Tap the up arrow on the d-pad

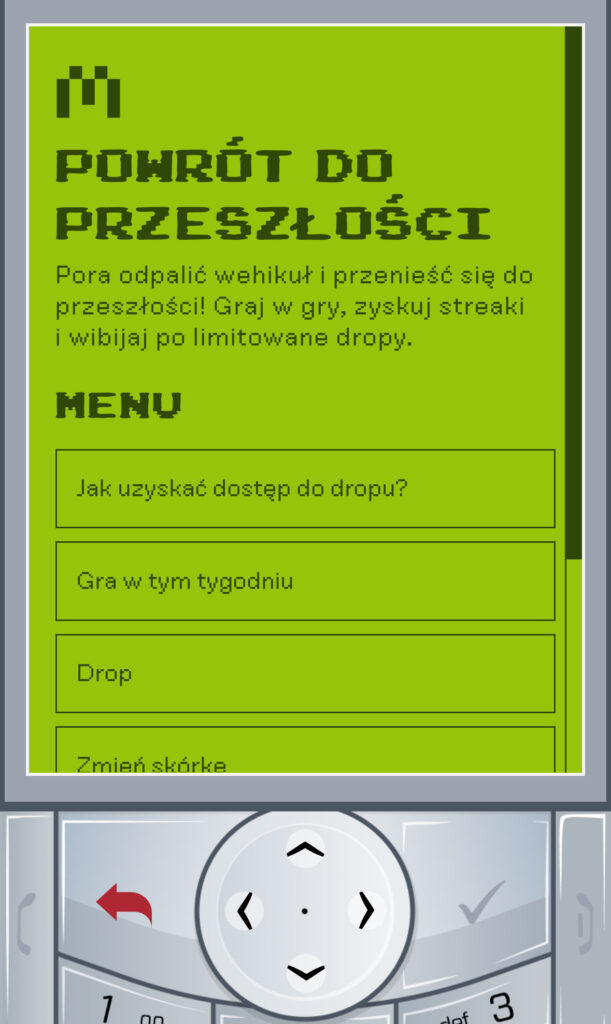[x=305, y=850]
